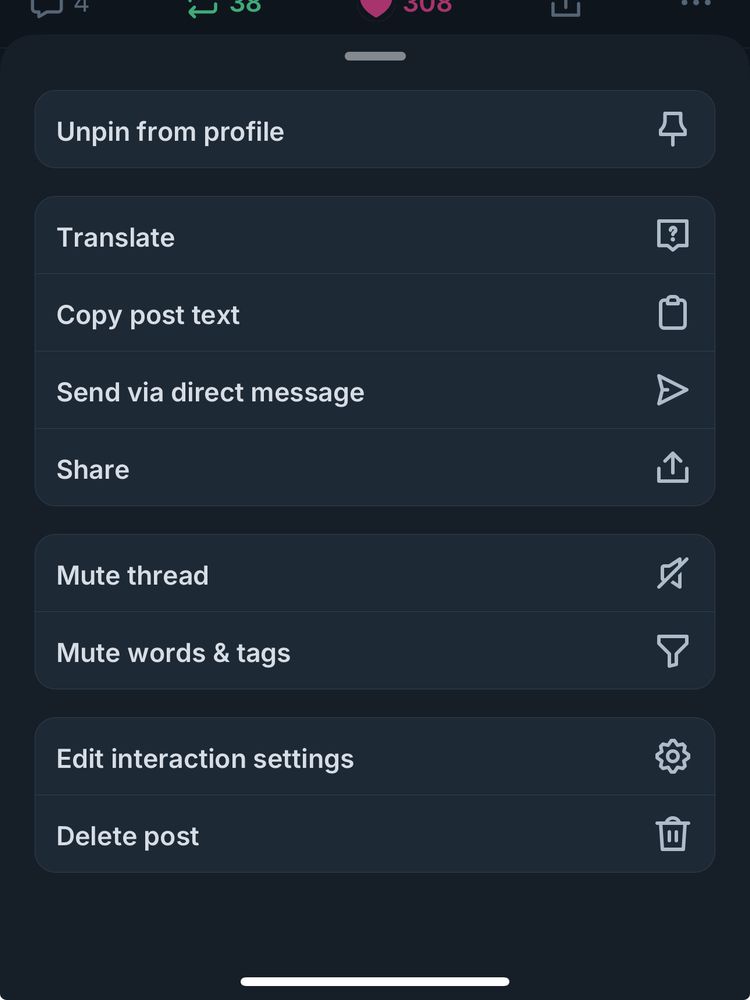The height and width of the screenshot is (1000, 750).
Task: Click the paper plane direct message icon
Action: point(672,390)
